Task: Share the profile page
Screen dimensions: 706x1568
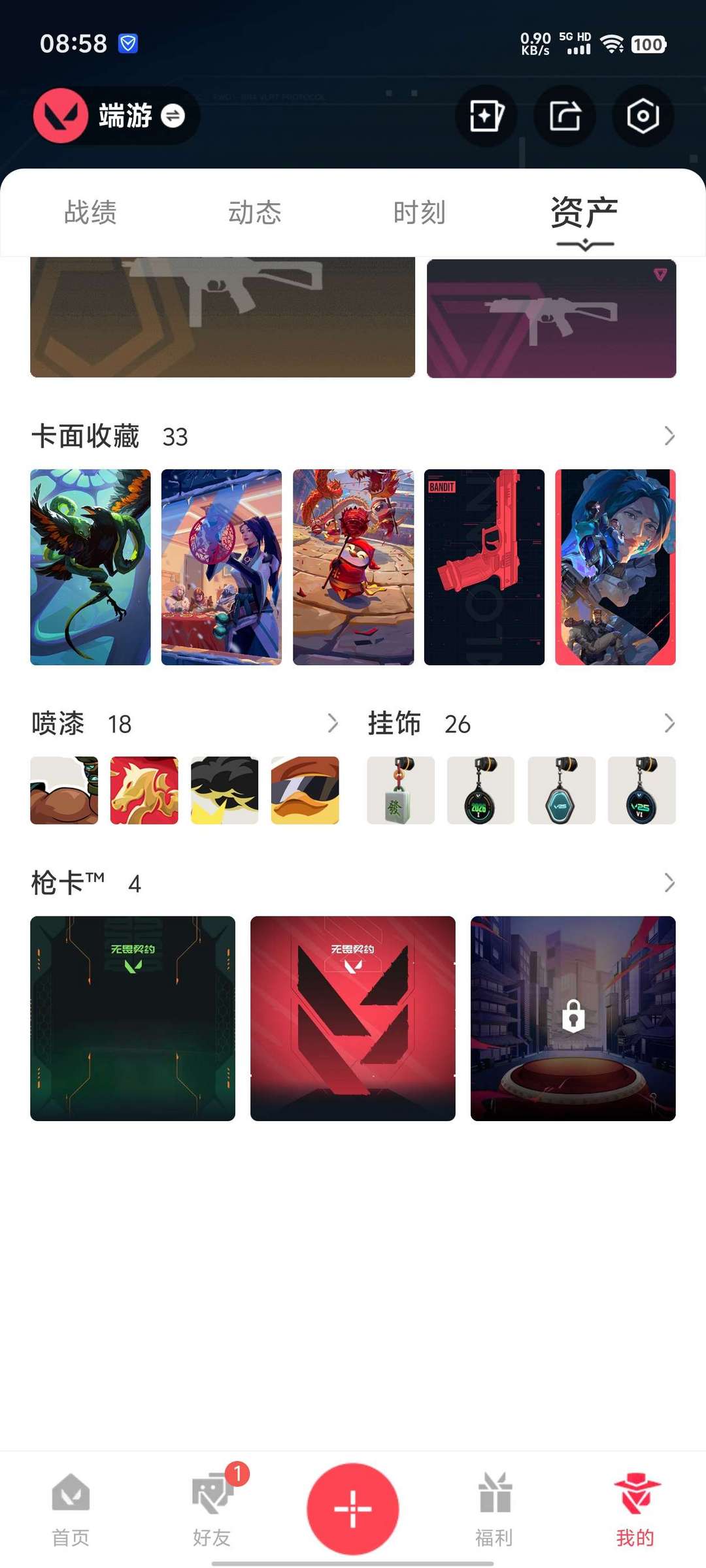Action: [x=565, y=116]
